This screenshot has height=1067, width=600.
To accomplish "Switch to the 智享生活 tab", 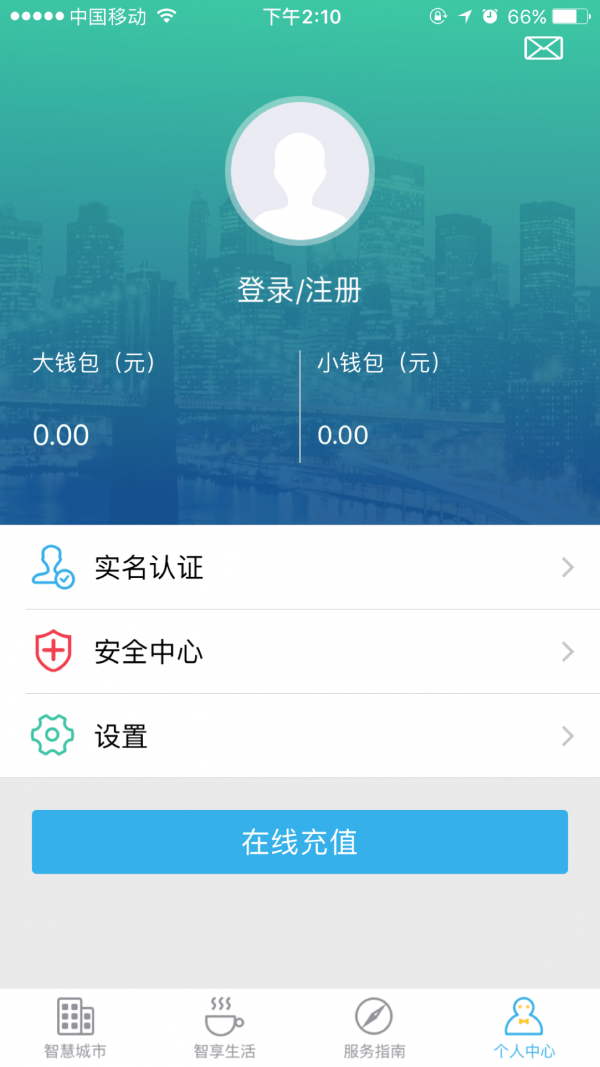I will (224, 1028).
